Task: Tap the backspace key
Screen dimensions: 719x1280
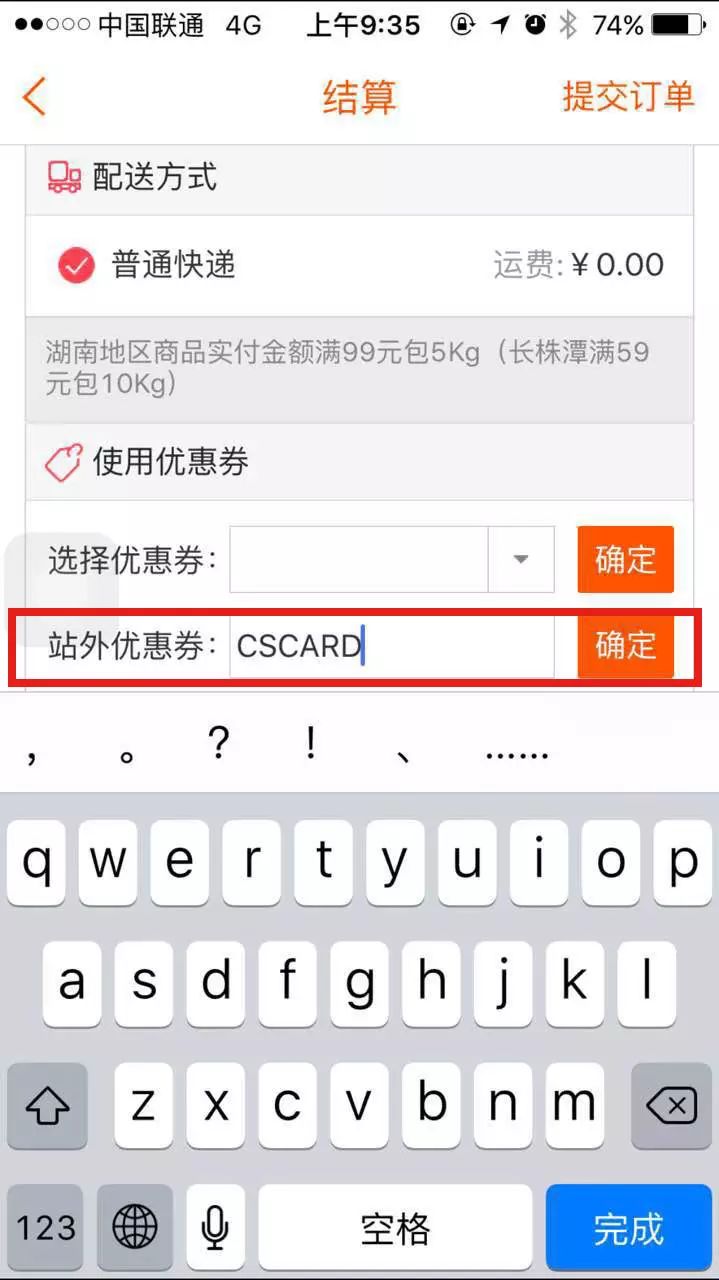Action: point(671,1106)
